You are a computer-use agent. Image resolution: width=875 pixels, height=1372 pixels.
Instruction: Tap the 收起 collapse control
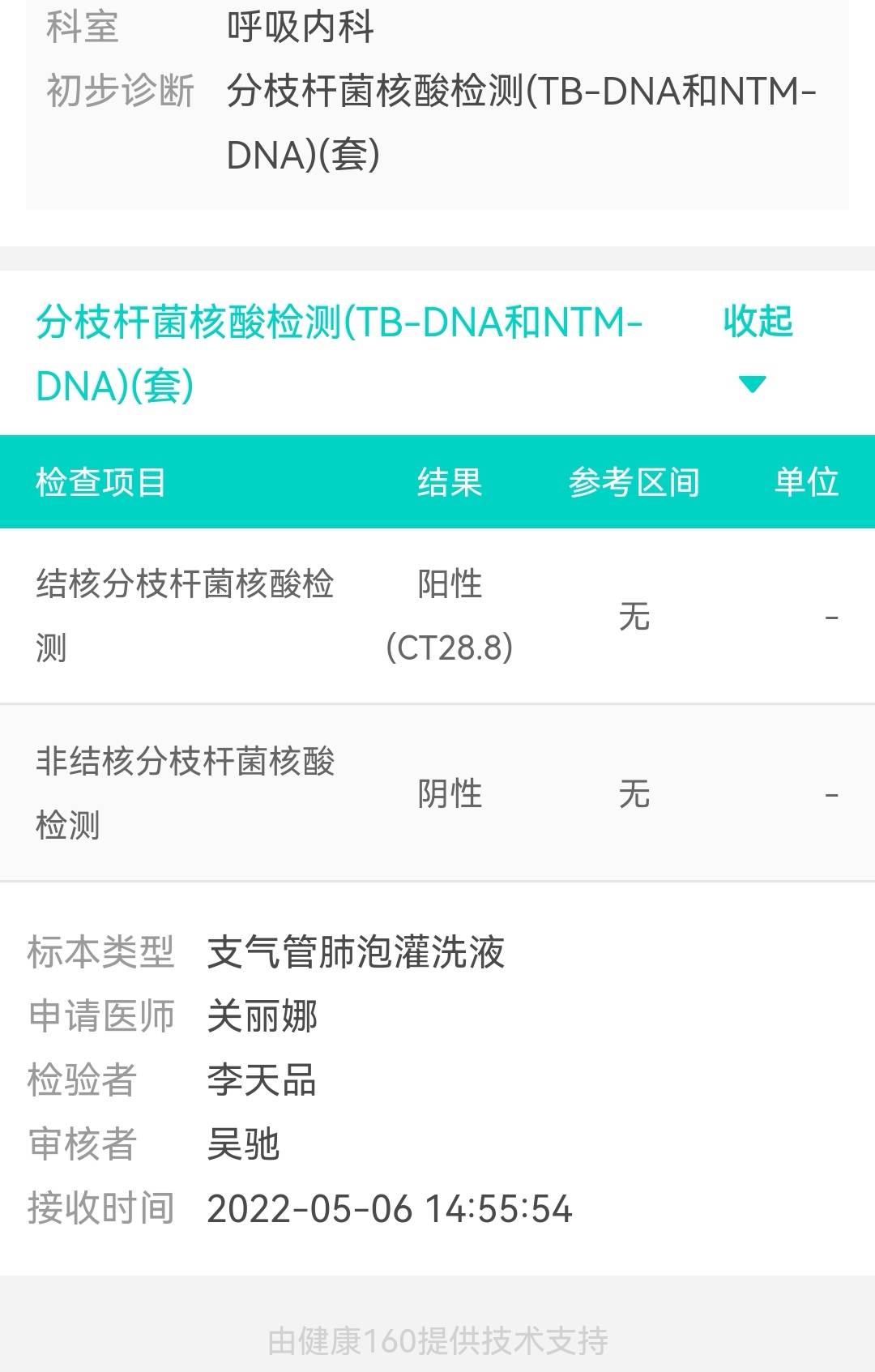(756, 322)
